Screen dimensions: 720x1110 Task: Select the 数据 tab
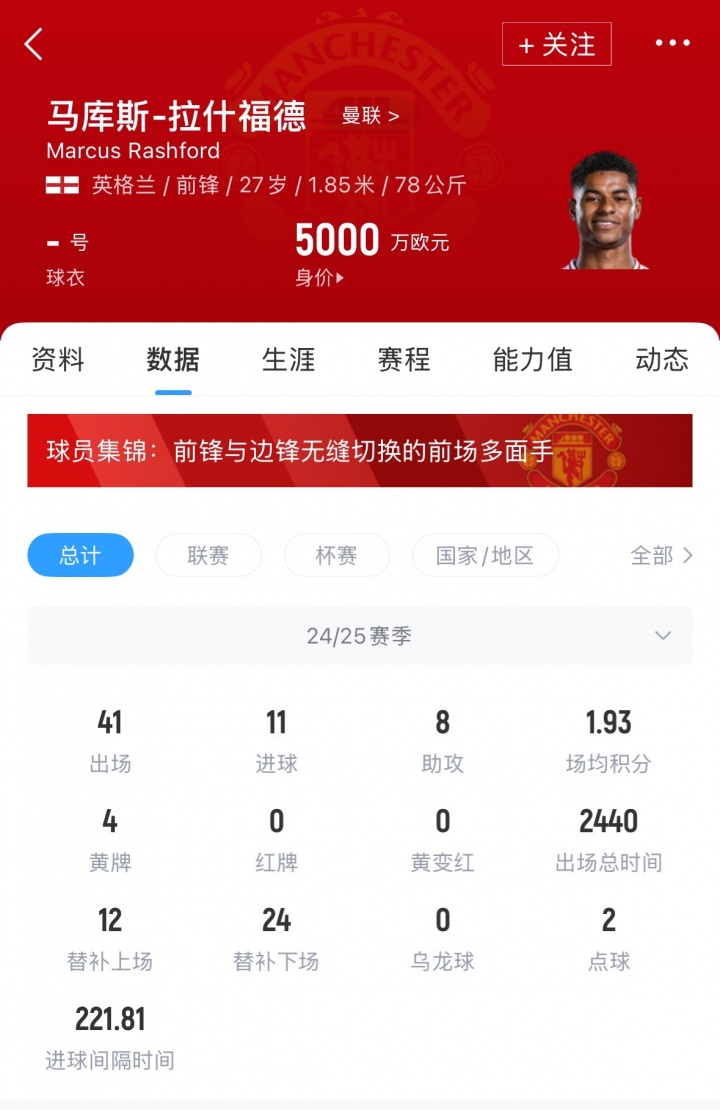173,360
